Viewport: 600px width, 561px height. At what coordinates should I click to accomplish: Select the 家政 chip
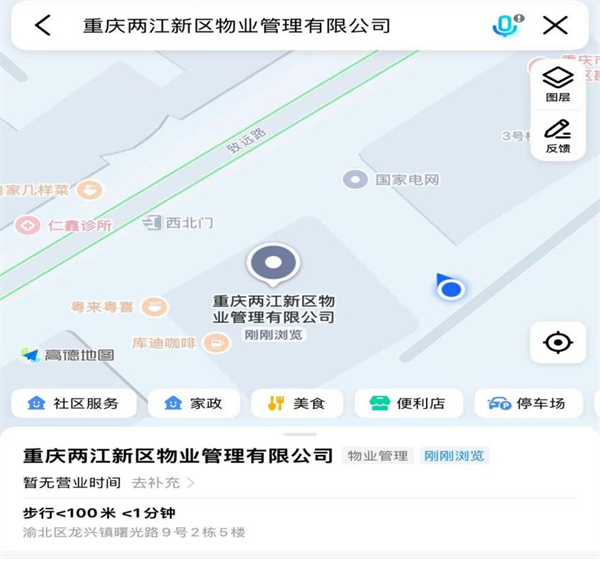[x=194, y=403]
